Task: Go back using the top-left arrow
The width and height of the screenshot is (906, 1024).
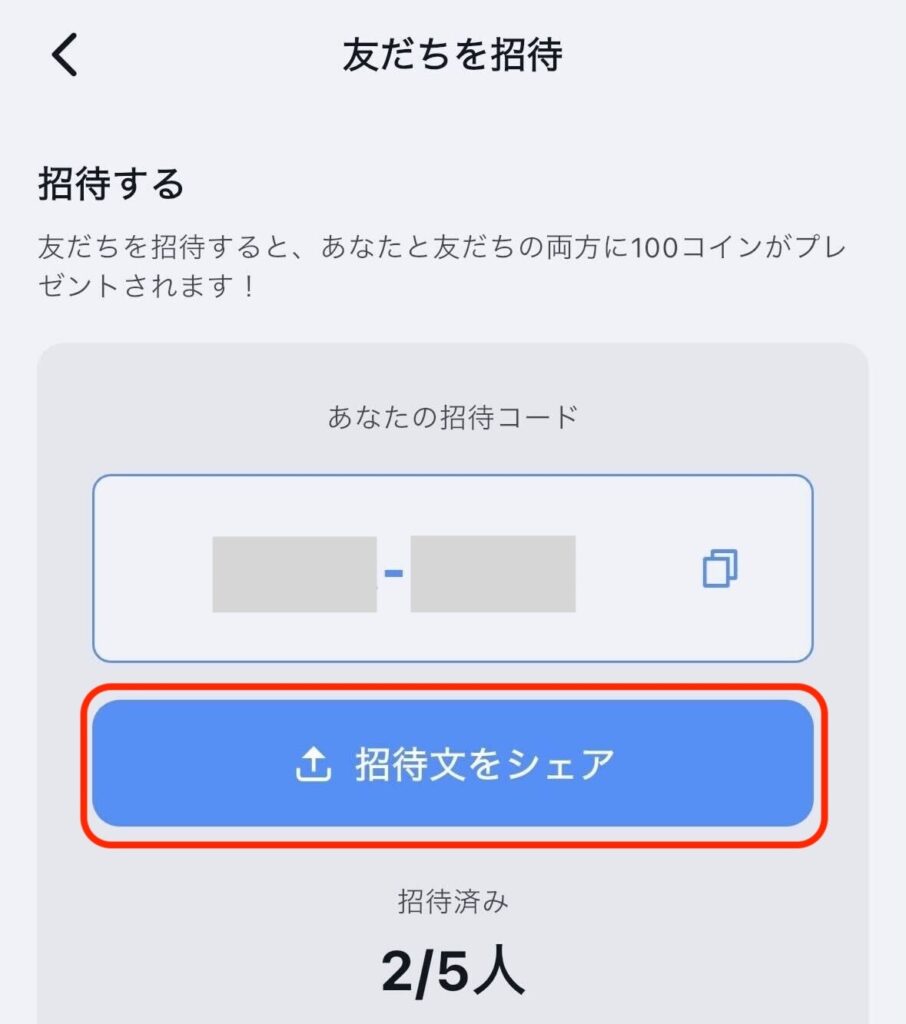Action: click(x=64, y=55)
